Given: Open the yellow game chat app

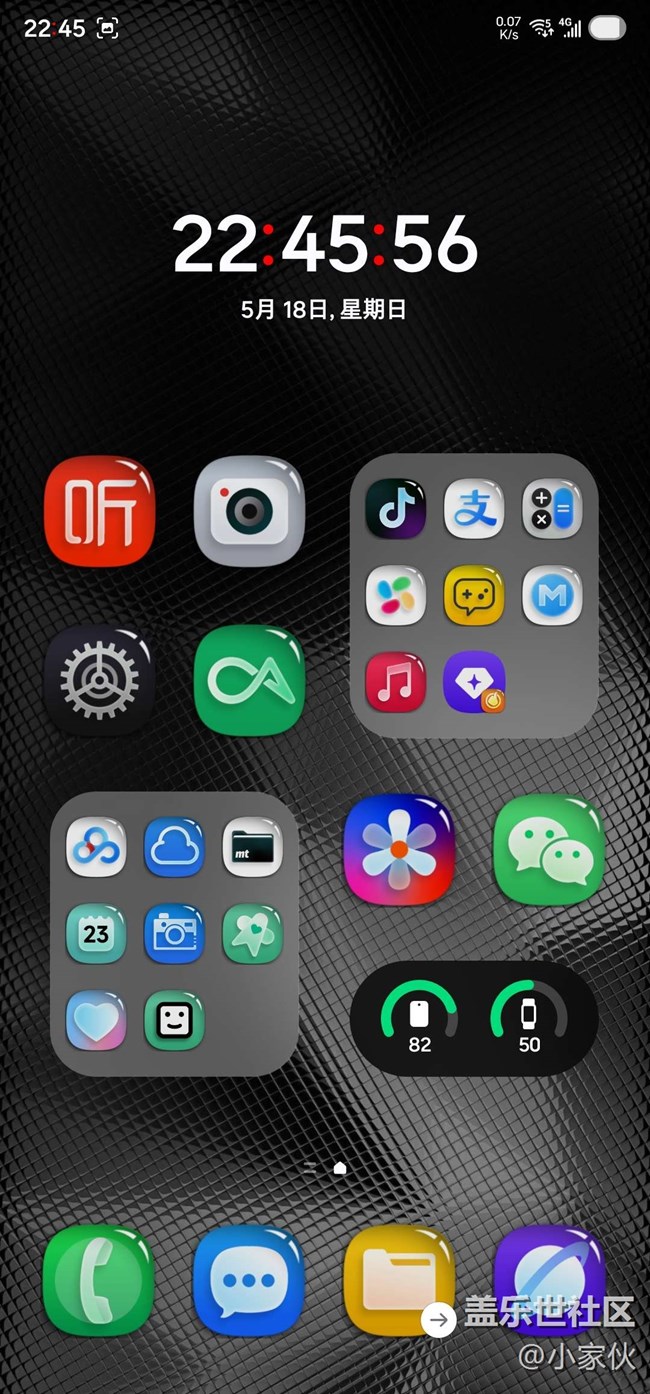Looking at the screenshot, I should coord(474,596).
